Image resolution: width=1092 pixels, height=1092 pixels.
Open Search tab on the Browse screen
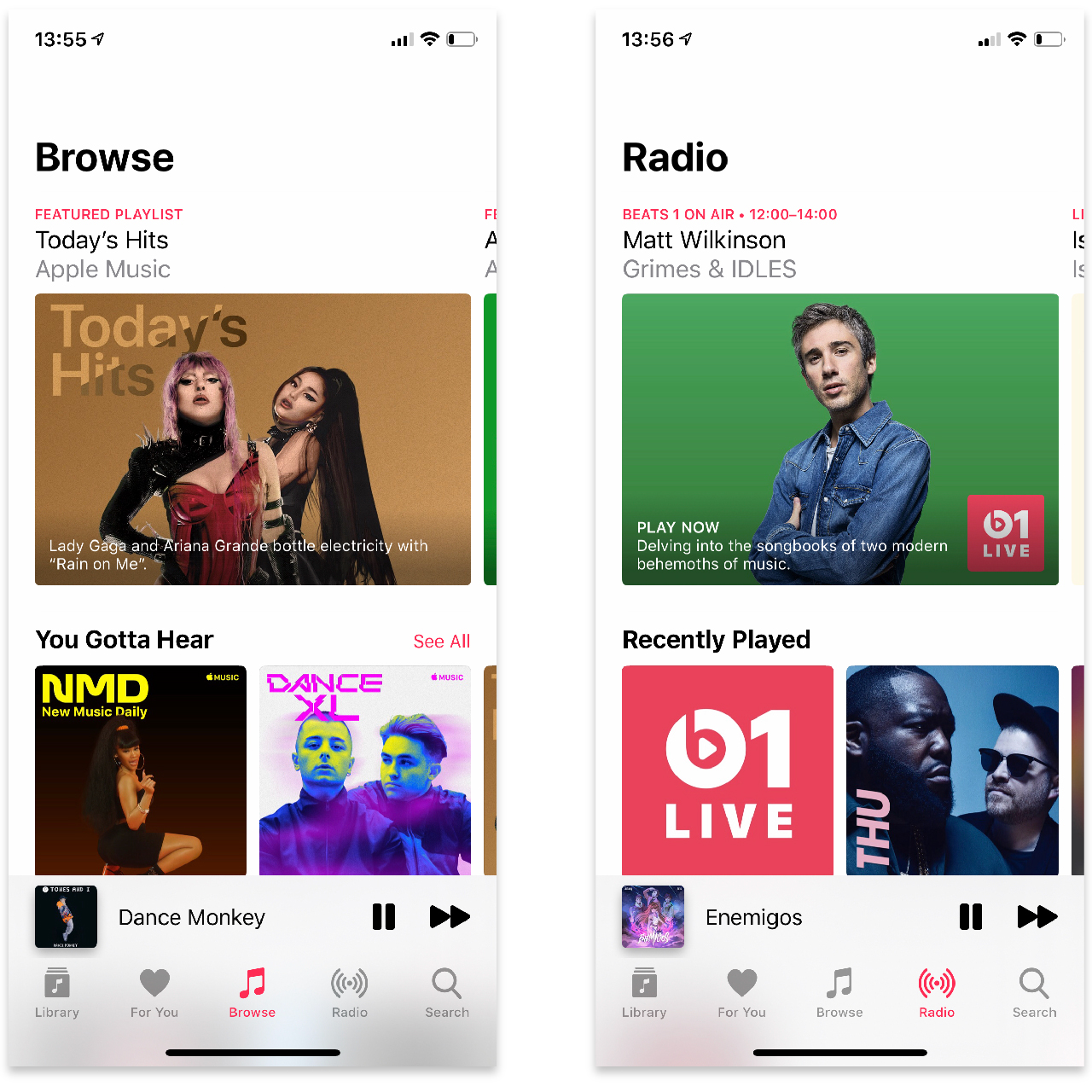[x=447, y=993]
